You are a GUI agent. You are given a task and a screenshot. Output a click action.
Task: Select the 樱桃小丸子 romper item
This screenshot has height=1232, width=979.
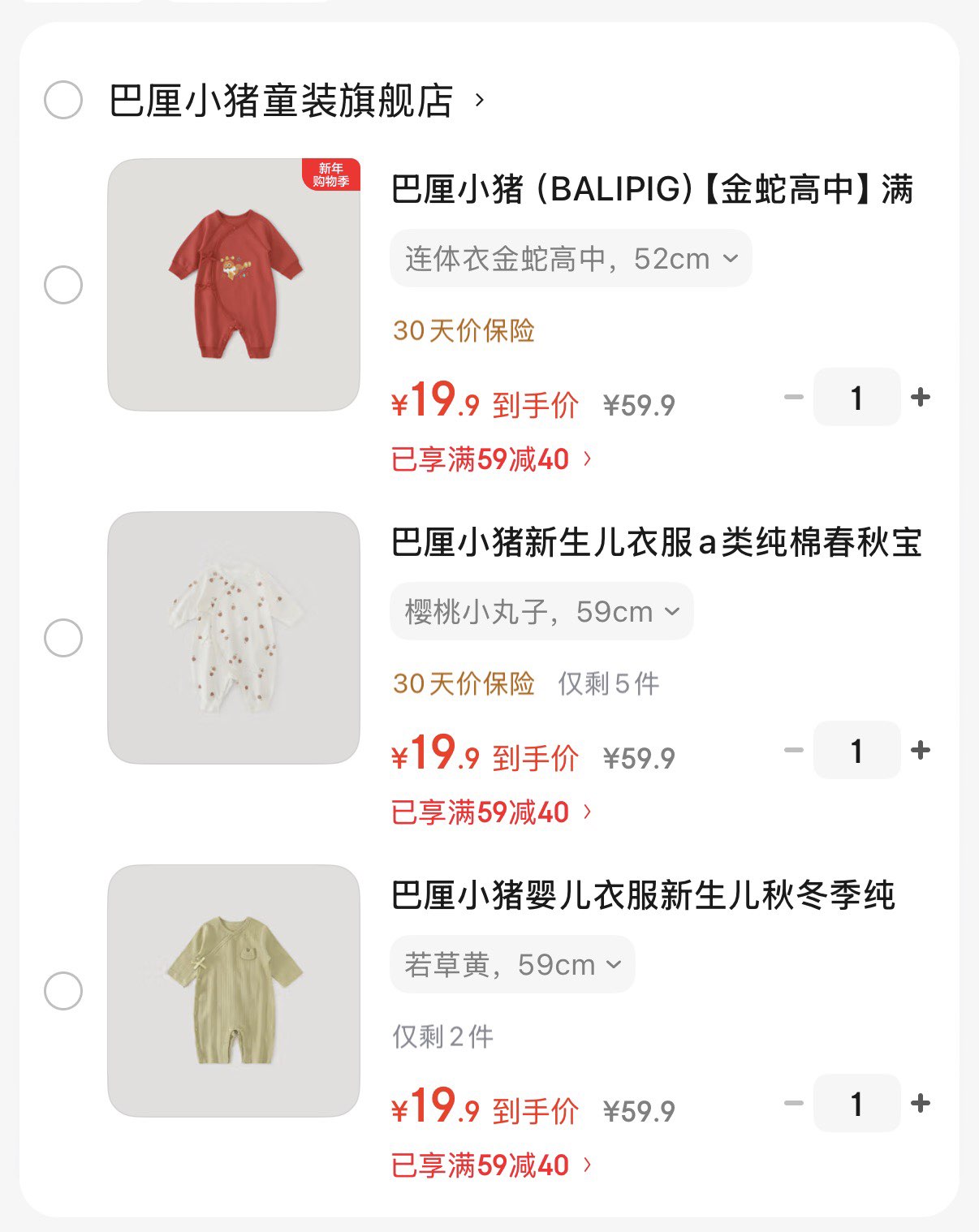coord(63,638)
